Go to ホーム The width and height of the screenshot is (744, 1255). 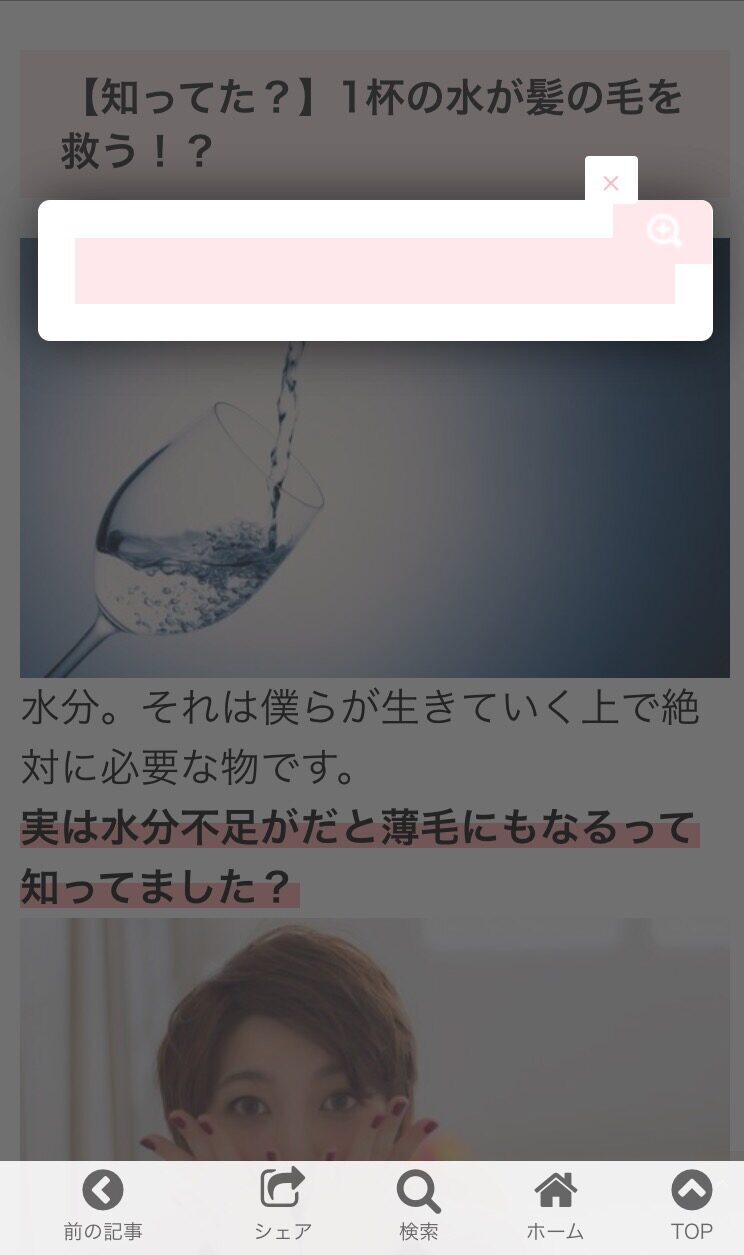555,1205
